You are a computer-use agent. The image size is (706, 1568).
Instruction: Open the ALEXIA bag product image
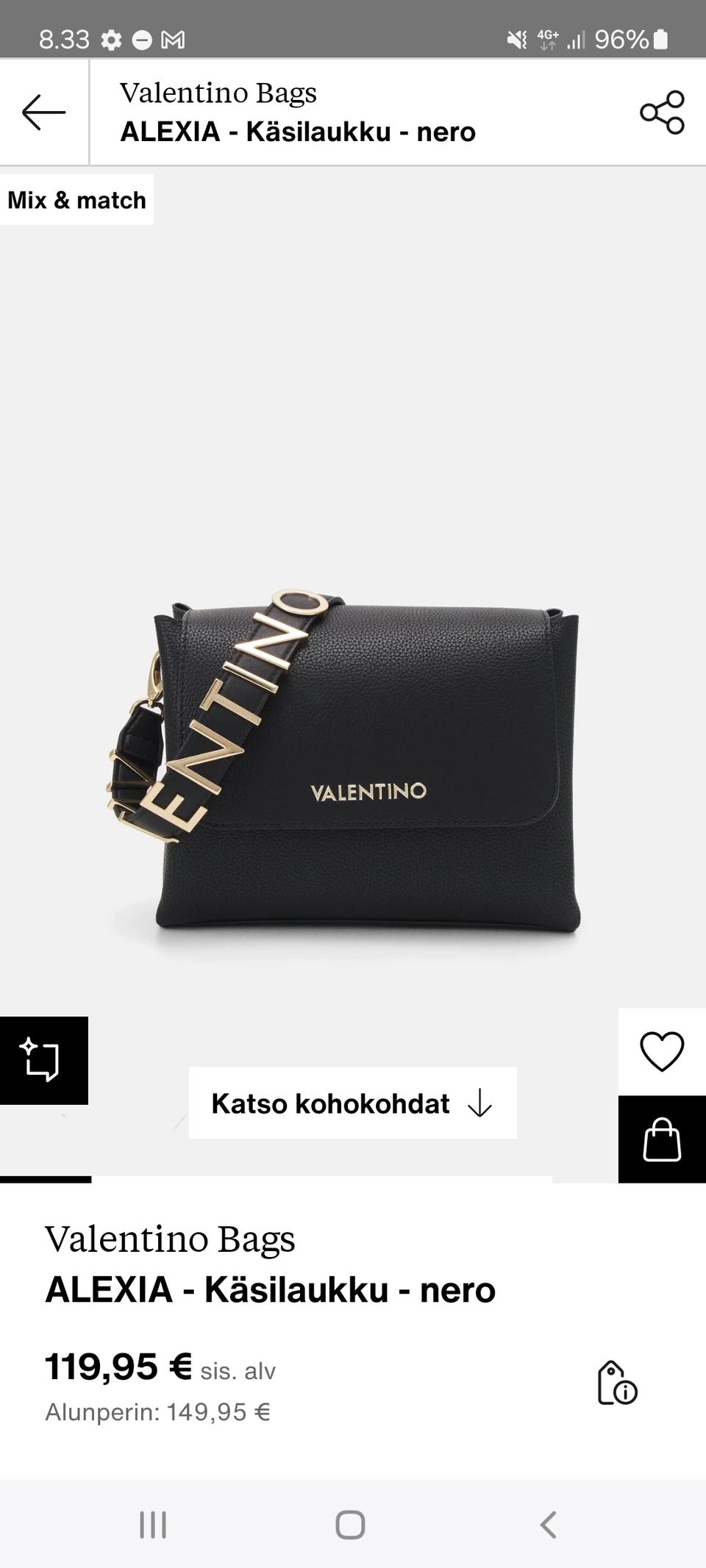point(346,761)
